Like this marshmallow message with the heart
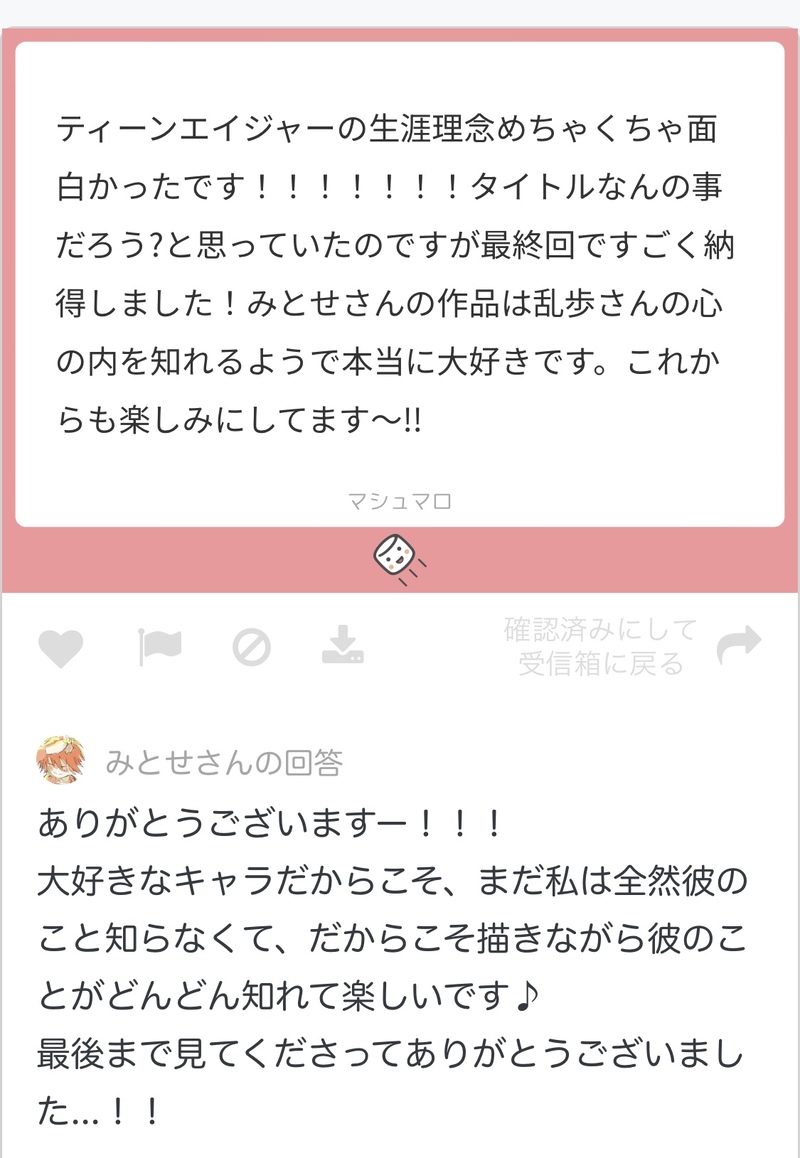 coord(61,648)
